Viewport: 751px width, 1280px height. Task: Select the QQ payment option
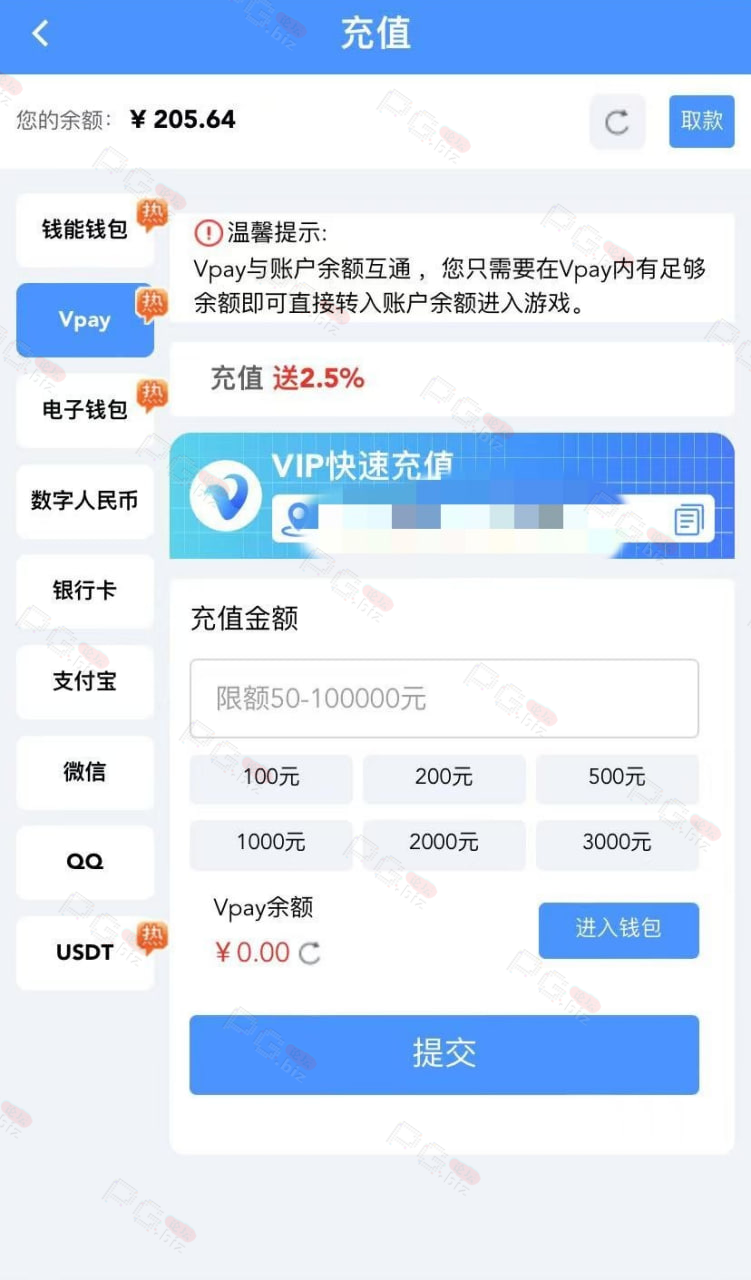pyautogui.click(x=85, y=862)
